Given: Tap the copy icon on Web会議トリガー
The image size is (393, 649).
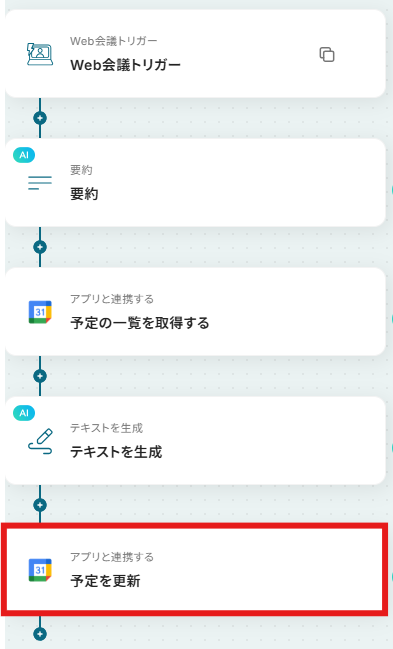Looking at the screenshot, I should [x=327, y=55].
